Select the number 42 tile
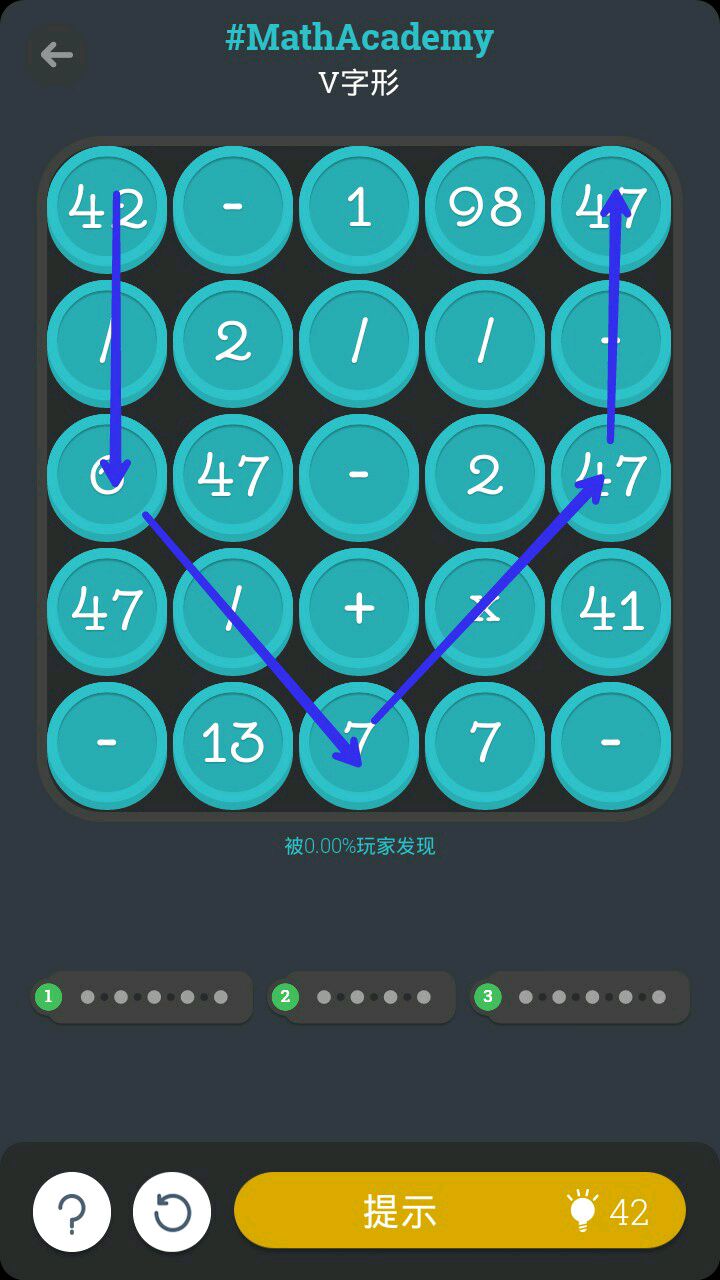The width and height of the screenshot is (720, 1280). tap(107, 208)
